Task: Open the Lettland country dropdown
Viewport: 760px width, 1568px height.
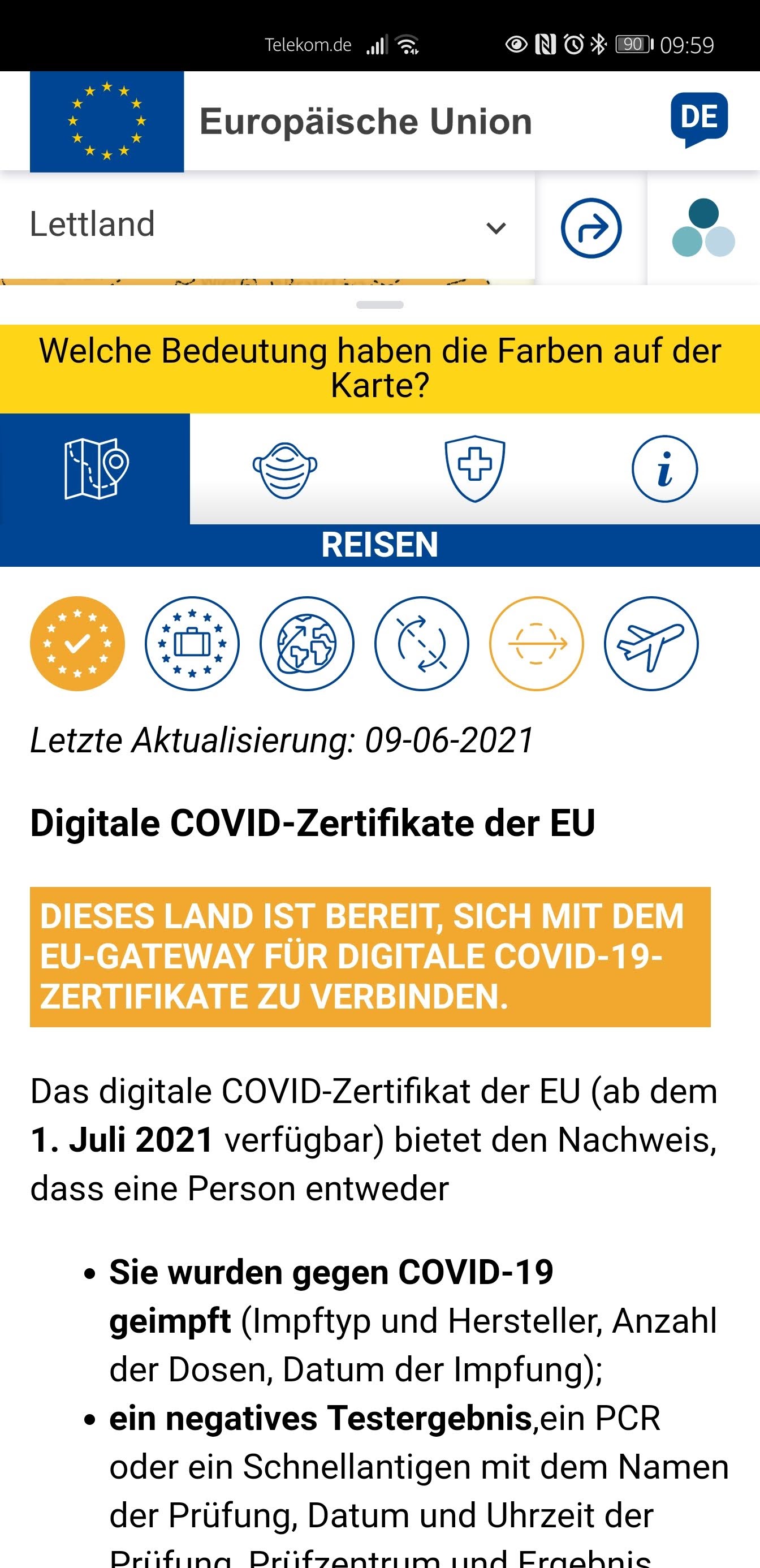Action: coord(266,225)
